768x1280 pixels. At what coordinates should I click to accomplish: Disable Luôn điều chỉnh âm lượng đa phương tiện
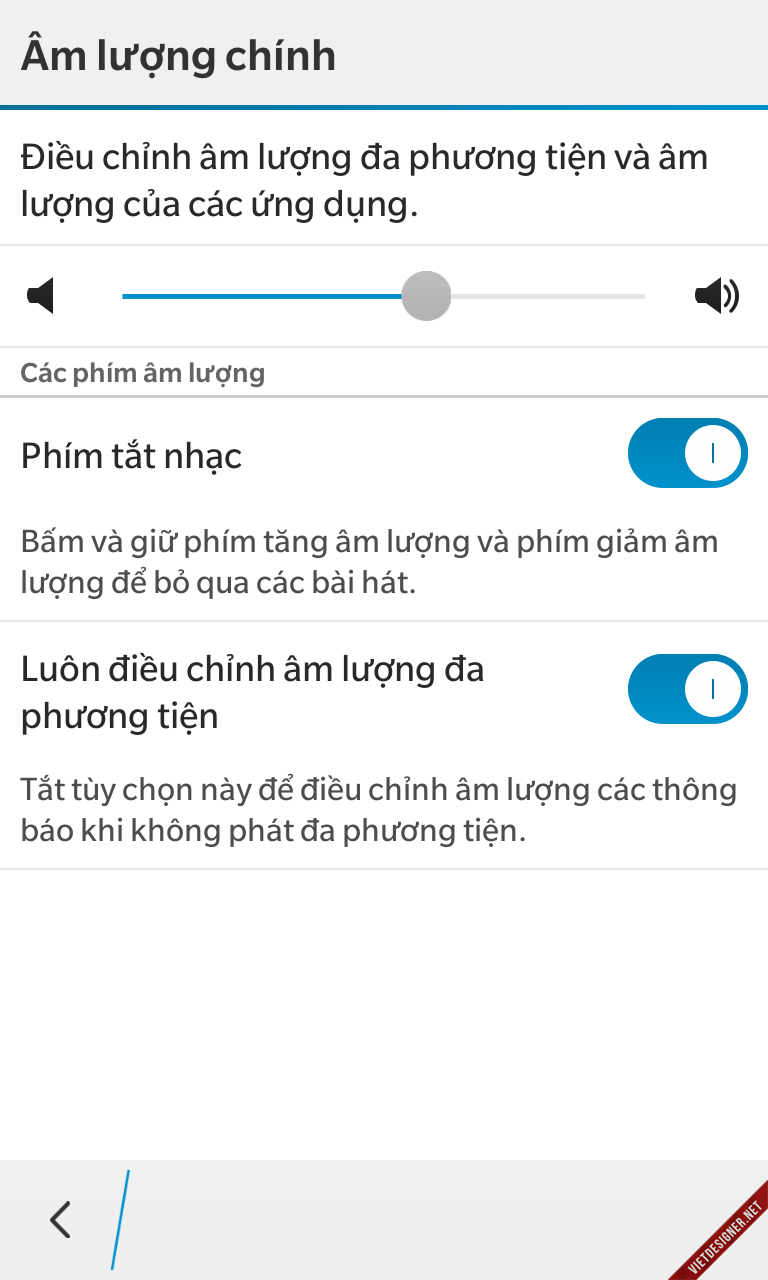pos(687,689)
